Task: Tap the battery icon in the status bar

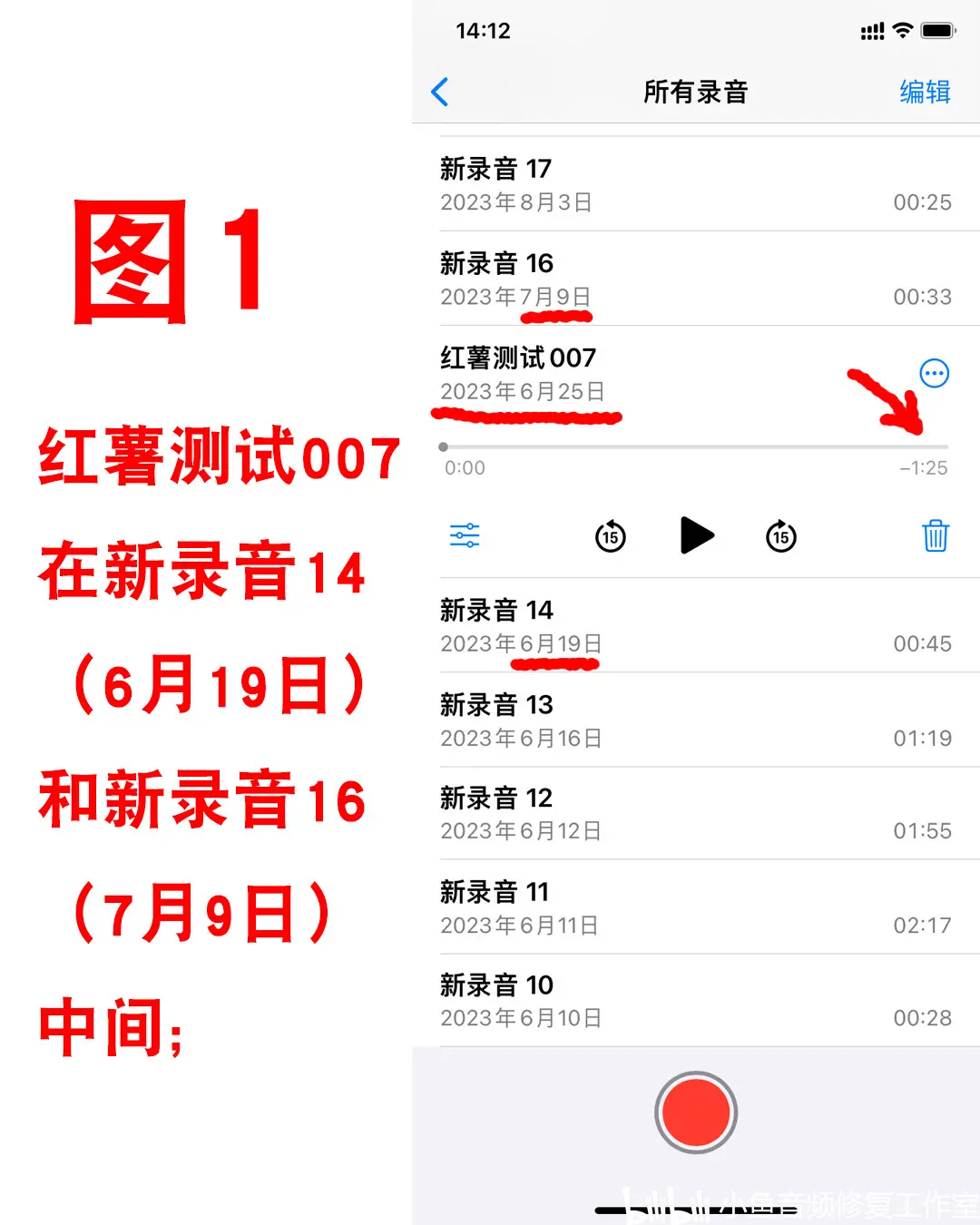Action: 938,31
